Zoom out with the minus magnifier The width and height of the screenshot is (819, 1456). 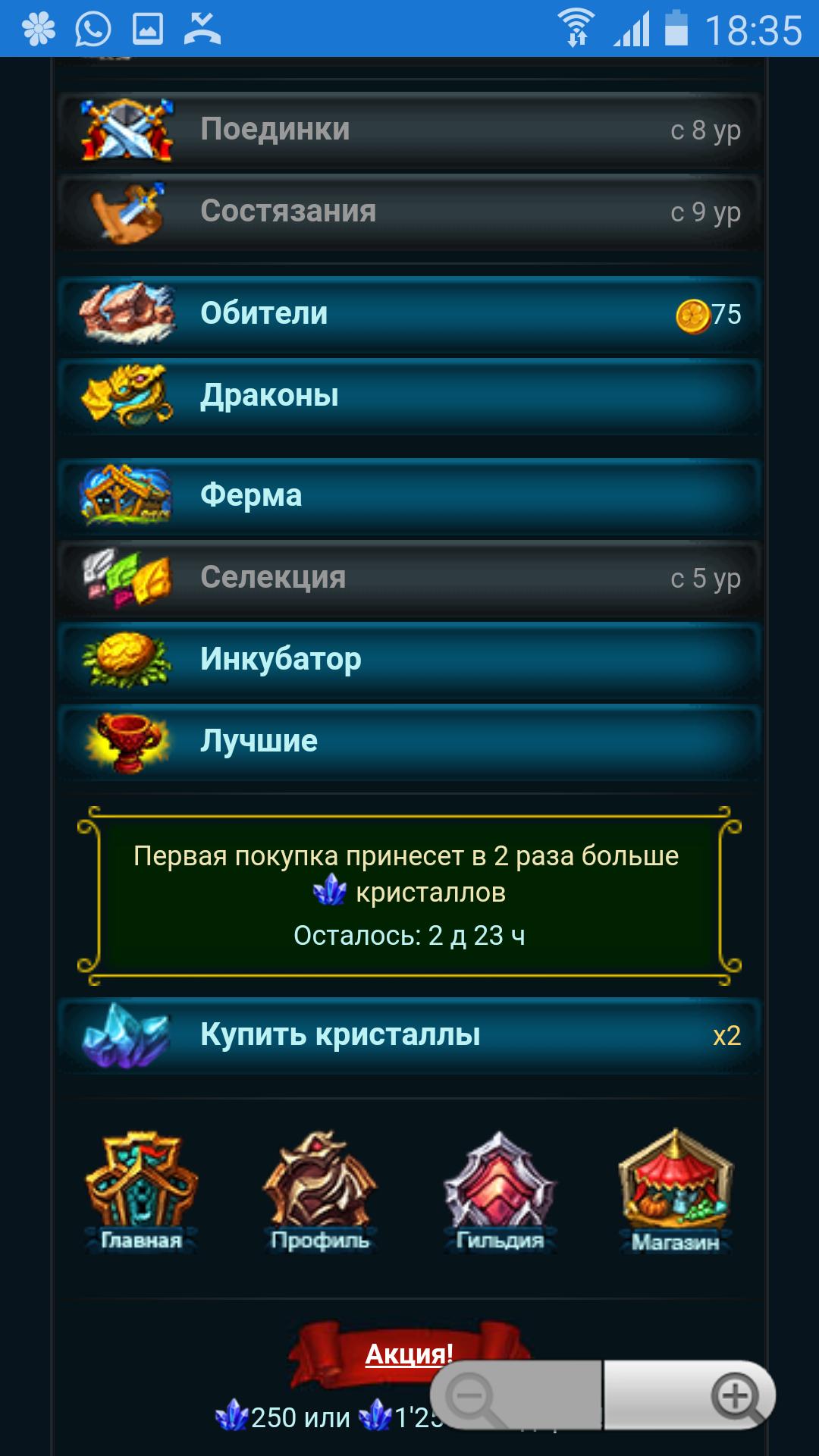click(x=474, y=1395)
